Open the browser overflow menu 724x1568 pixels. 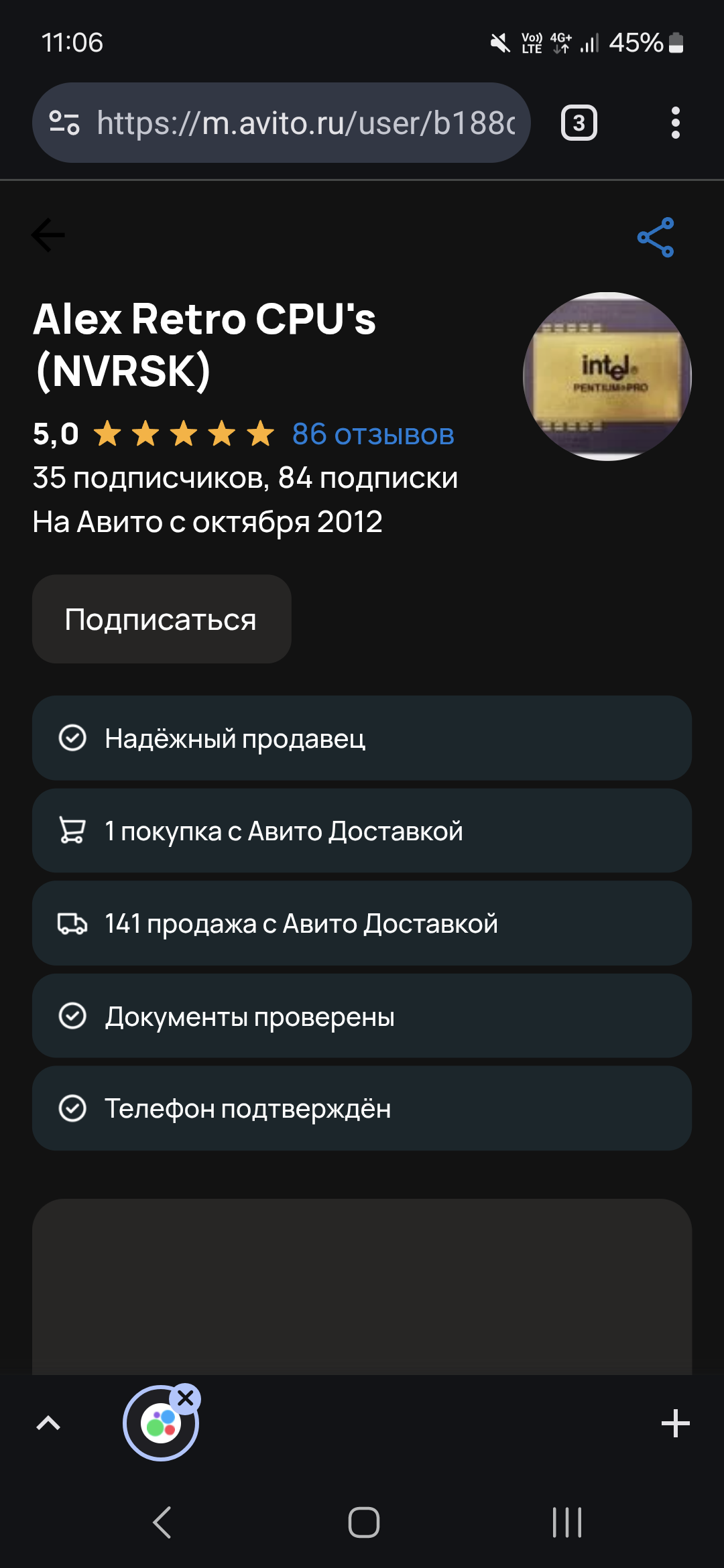tap(675, 123)
